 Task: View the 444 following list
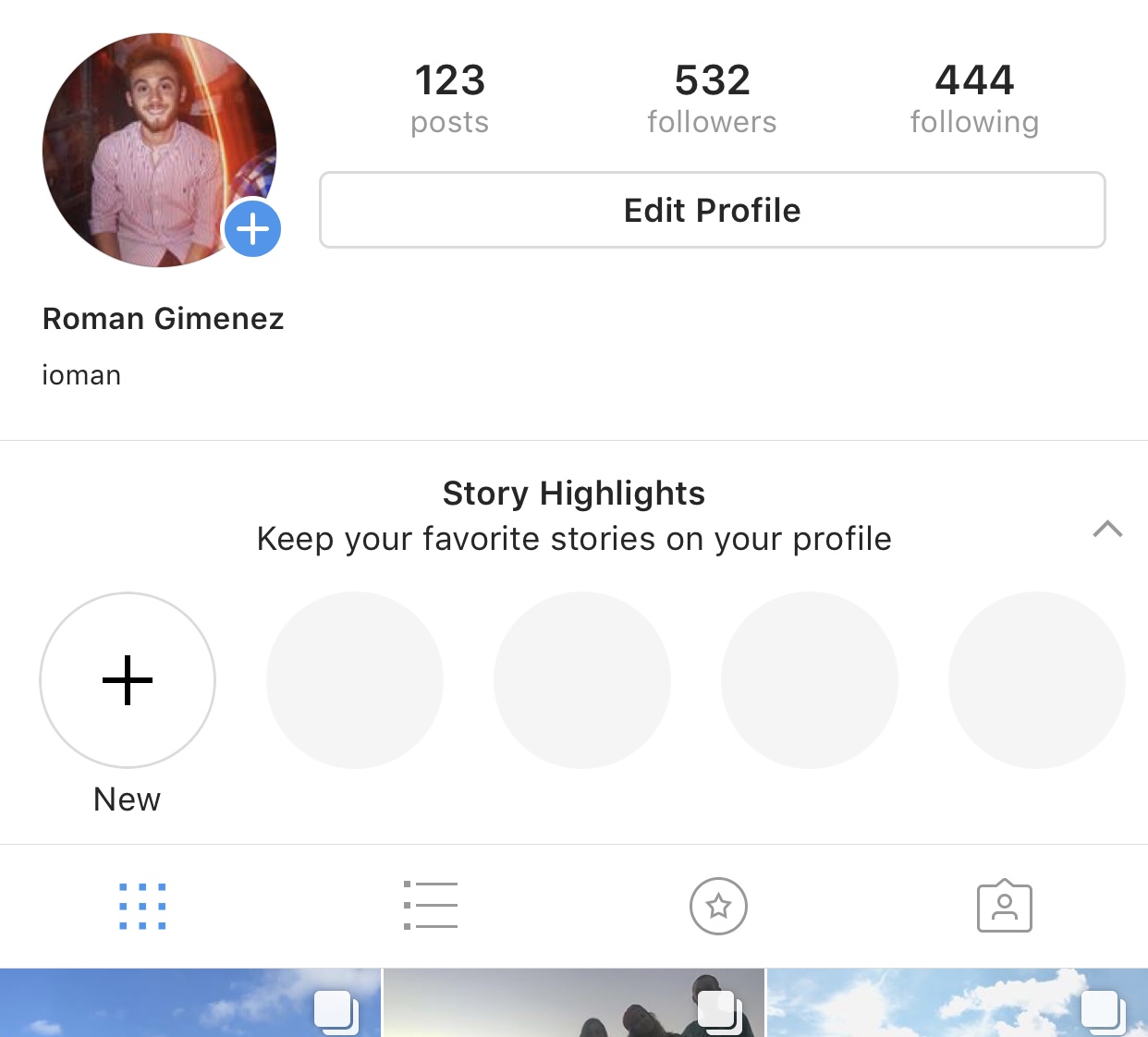(x=974, y=98)
